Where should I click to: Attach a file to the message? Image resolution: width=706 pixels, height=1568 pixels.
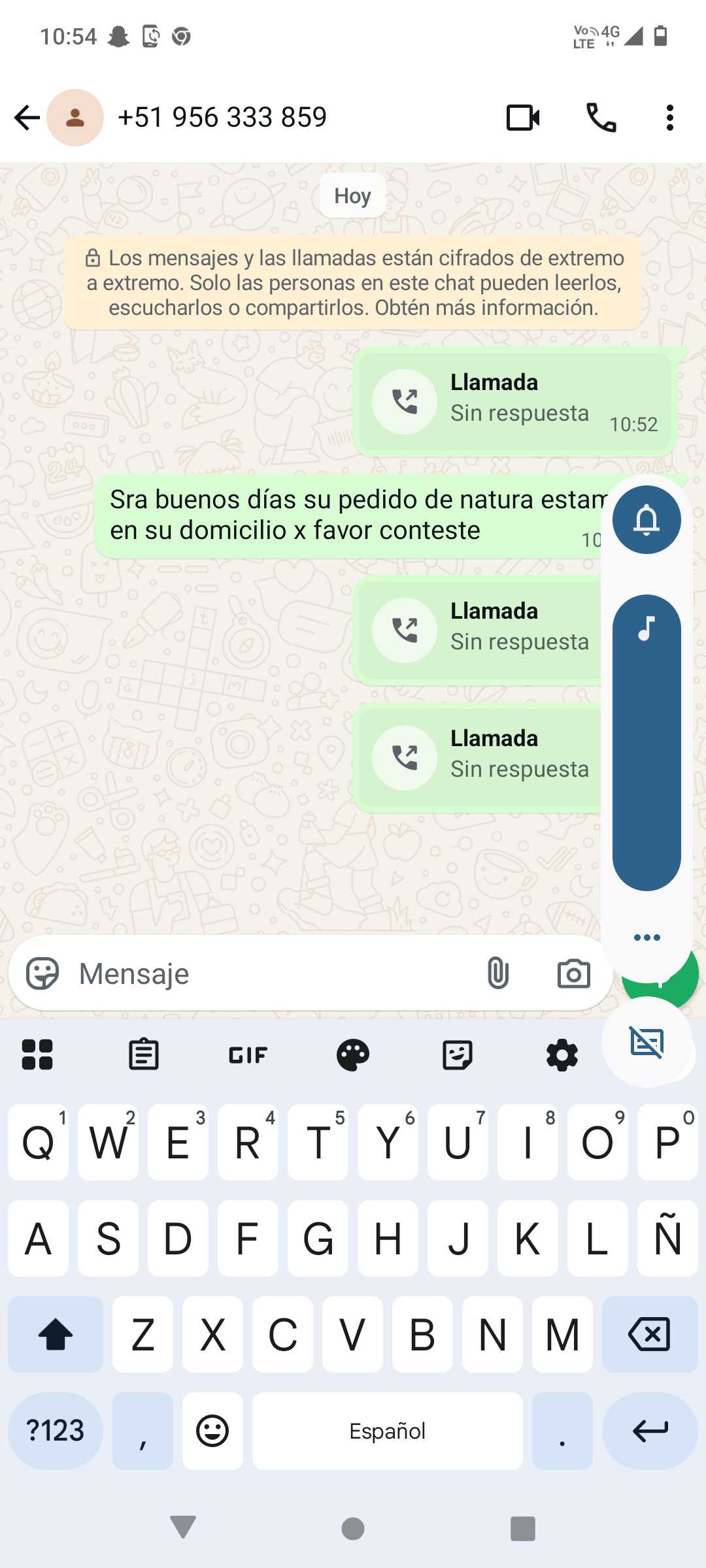tap(498, 973)
